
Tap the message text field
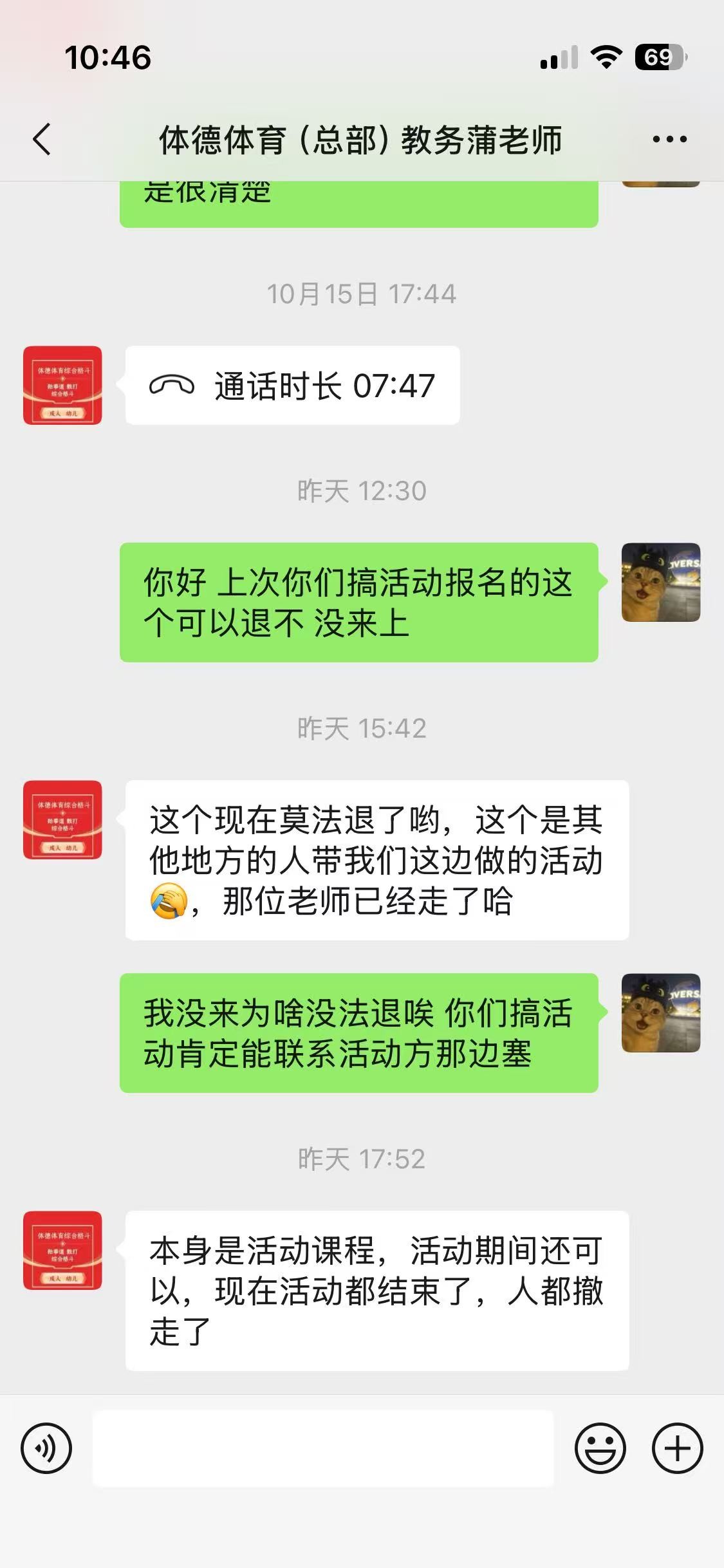[x=323, y=1448]
